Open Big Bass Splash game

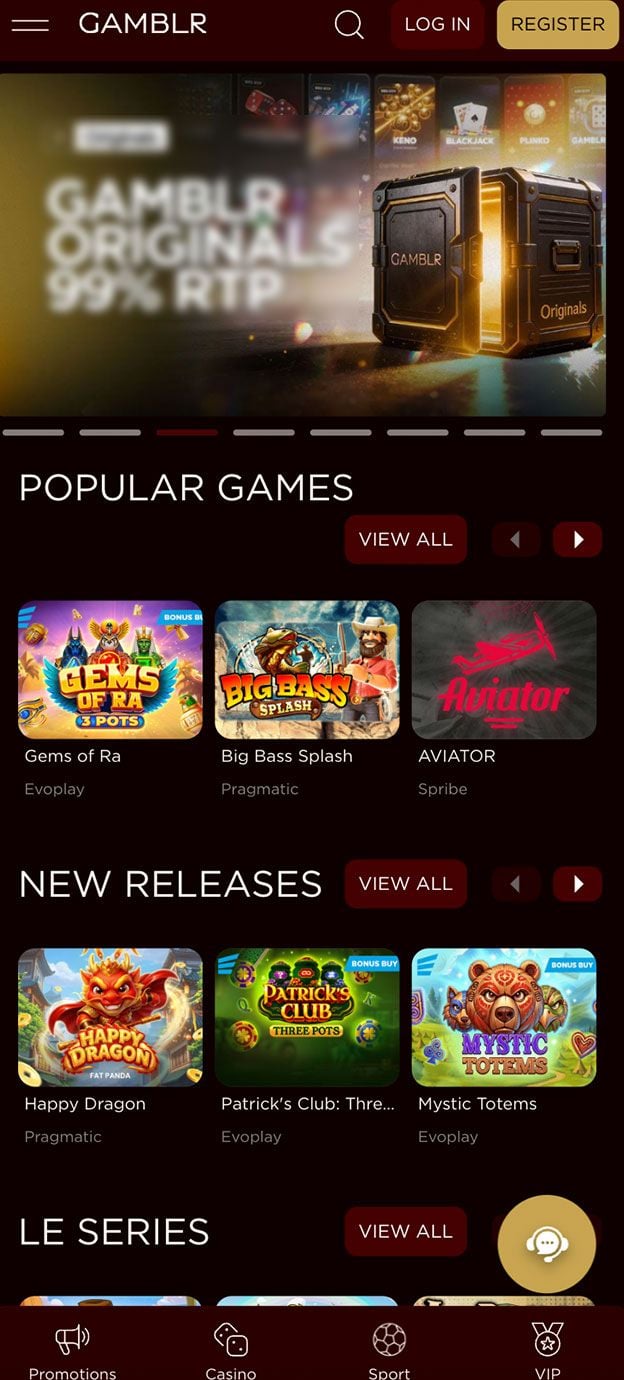(307, 670)
